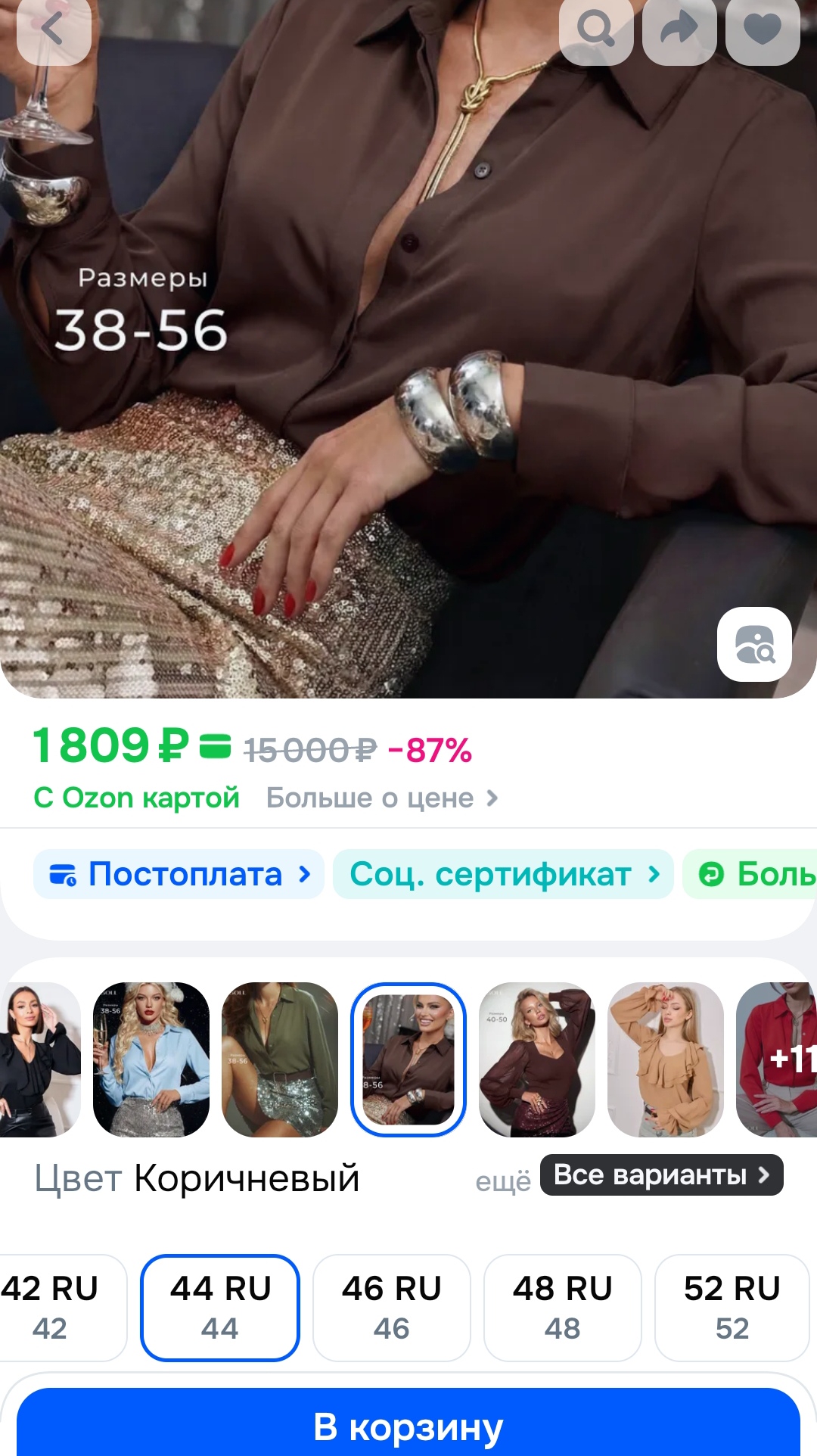Add to cart with "В корзину"

point(408,1426)
